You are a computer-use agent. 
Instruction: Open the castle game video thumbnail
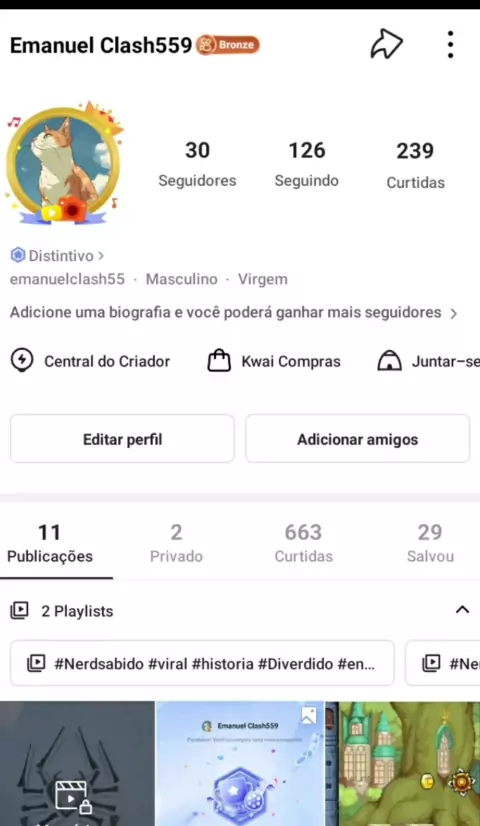coord(403,763)
